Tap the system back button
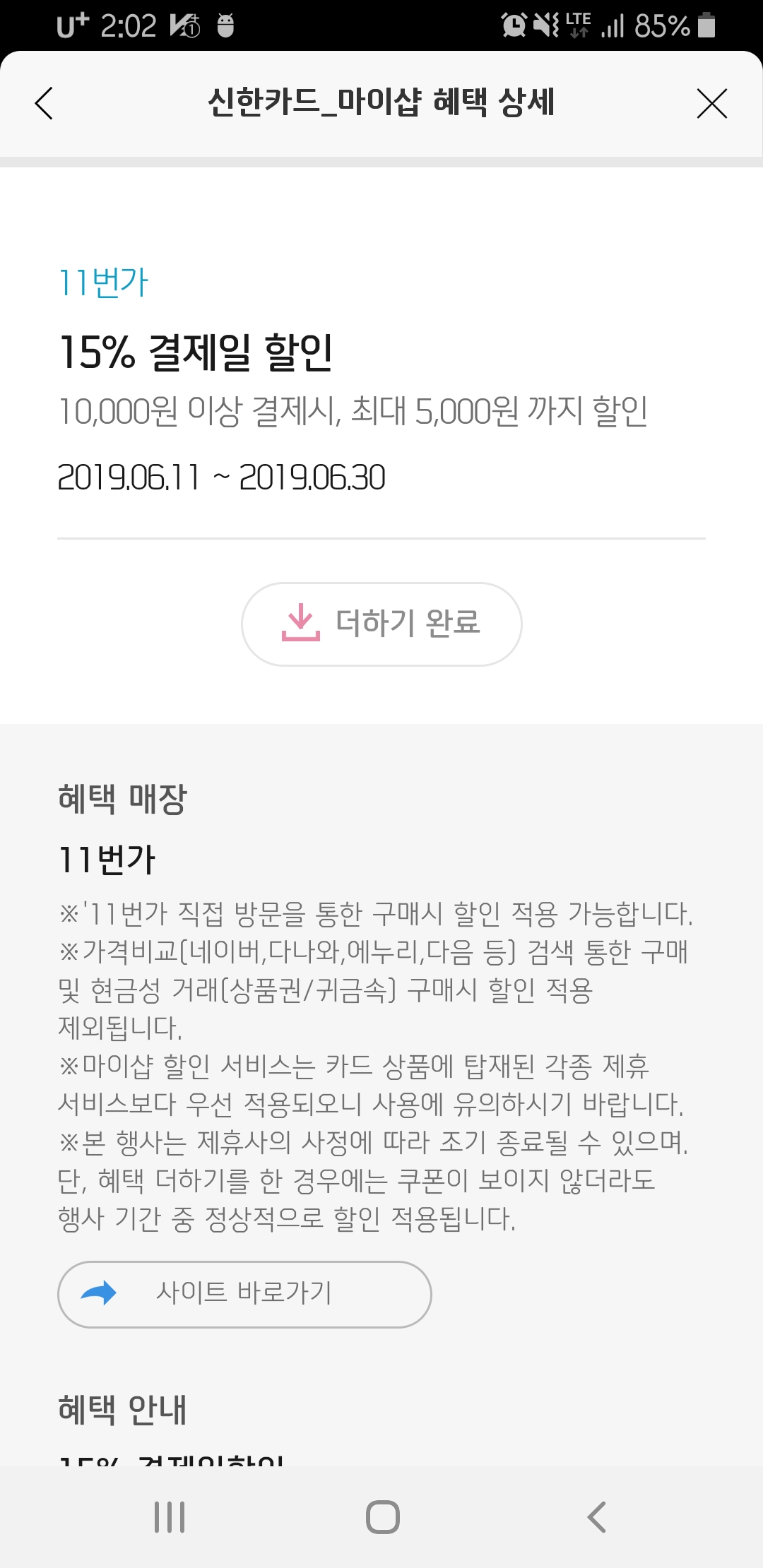 click(x=597, y=1516)
